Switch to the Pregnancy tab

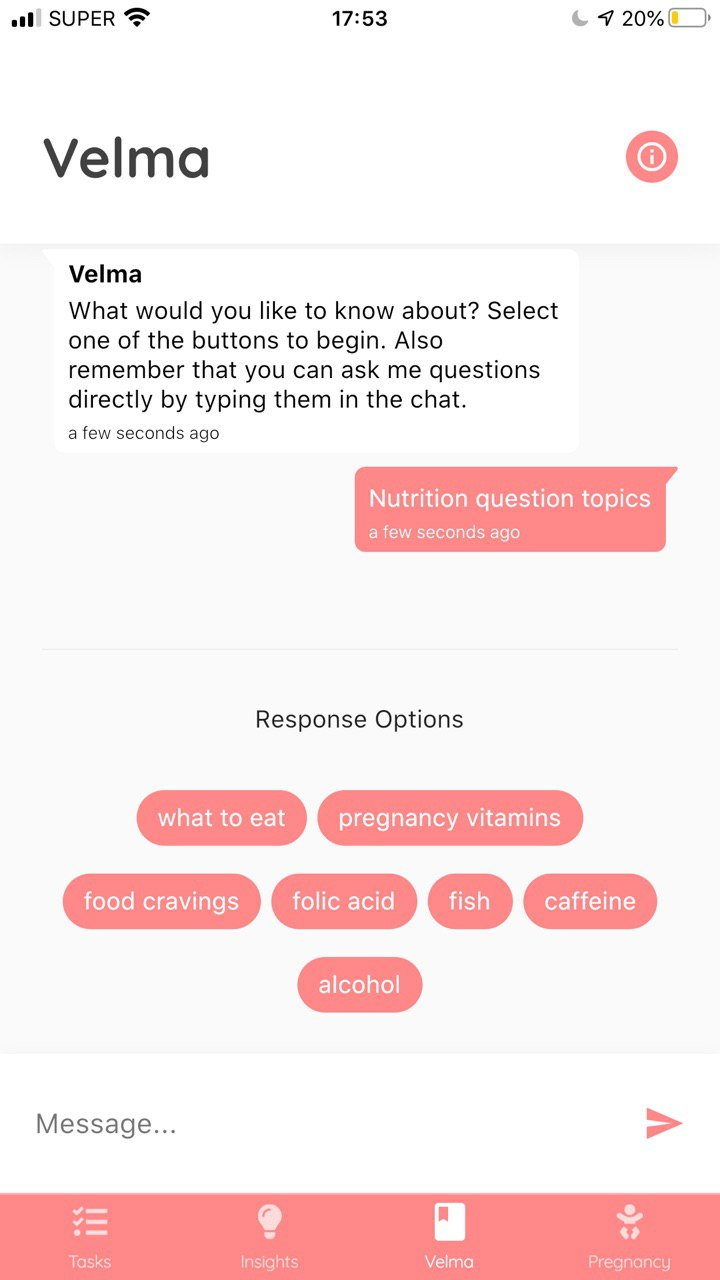pyautogui.click(x=630, y=1236)
